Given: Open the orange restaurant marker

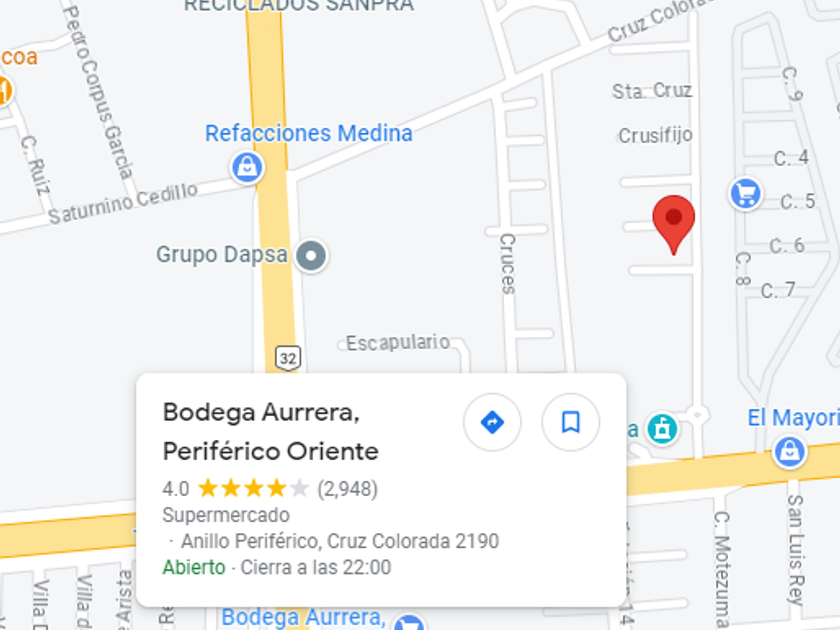Looking at the screenshot, I should click(x=3, y=90).
